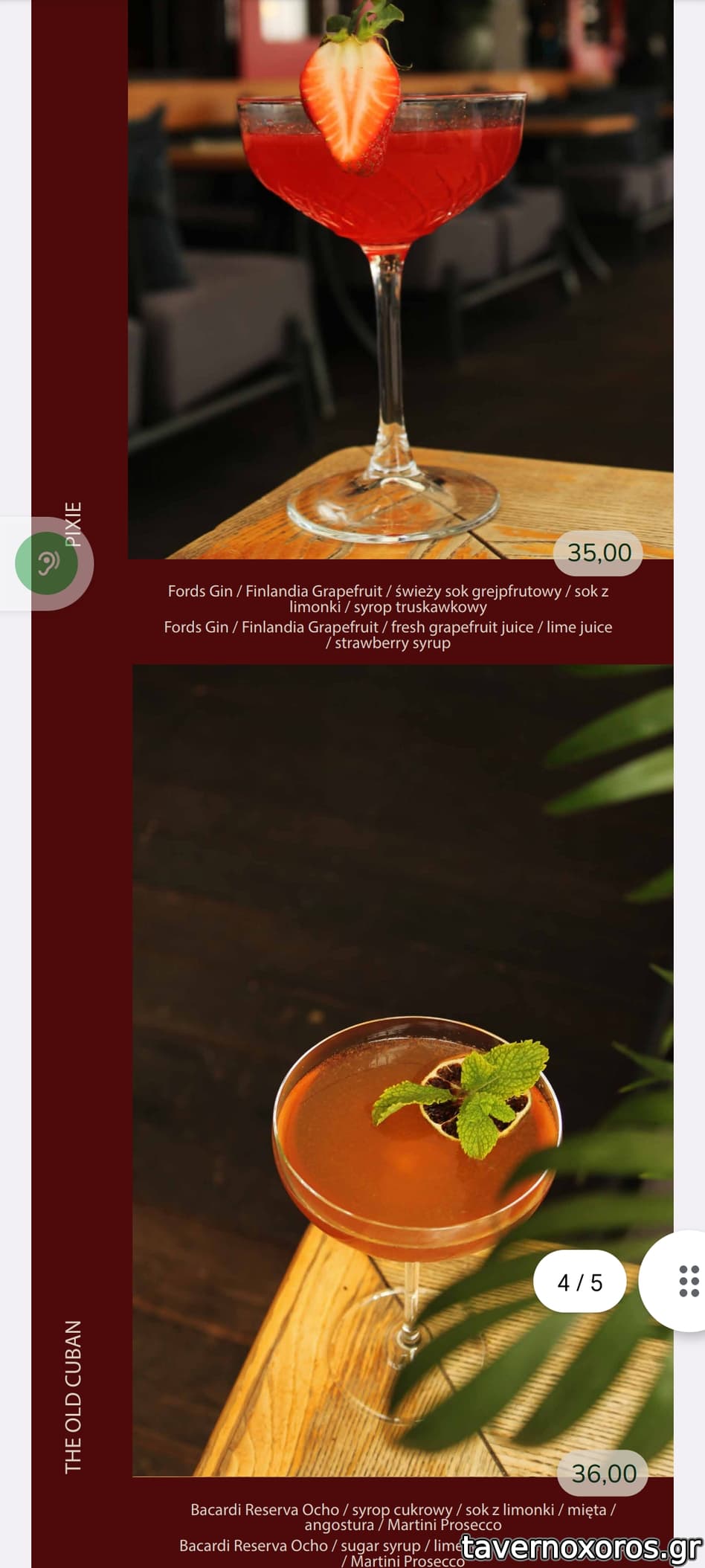Open the grid dots pages menu
This screenshot has height=1568, width=705.
(688, 1281)
